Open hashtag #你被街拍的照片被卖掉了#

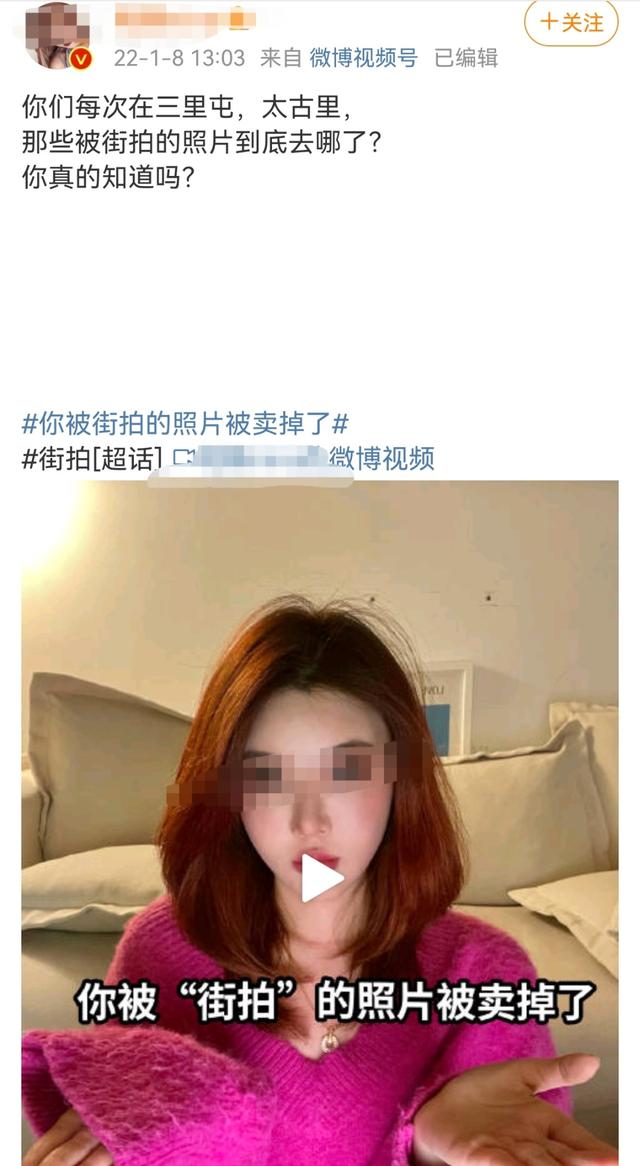click(185, 424)
